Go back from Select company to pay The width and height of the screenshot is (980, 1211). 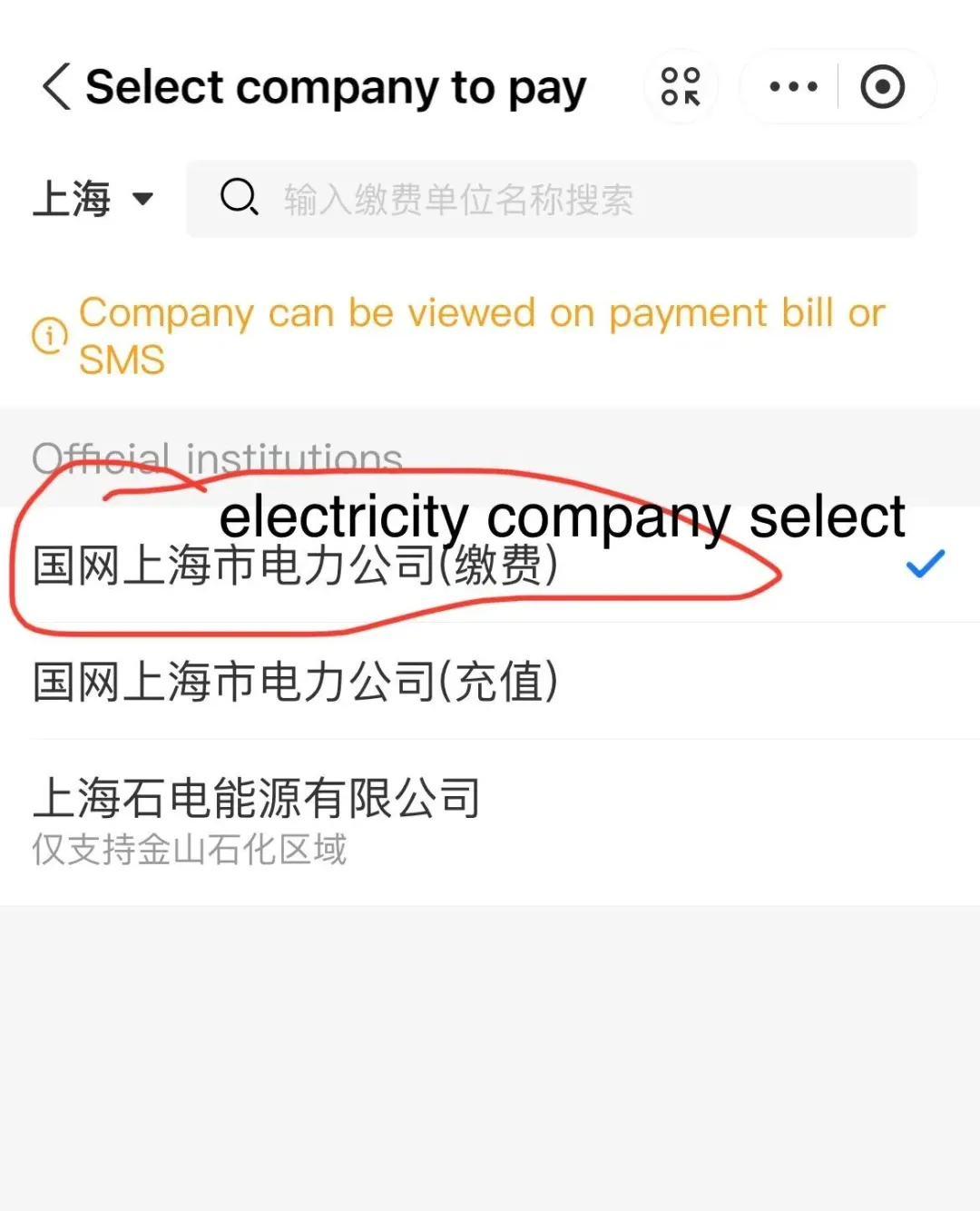[56, 88]
